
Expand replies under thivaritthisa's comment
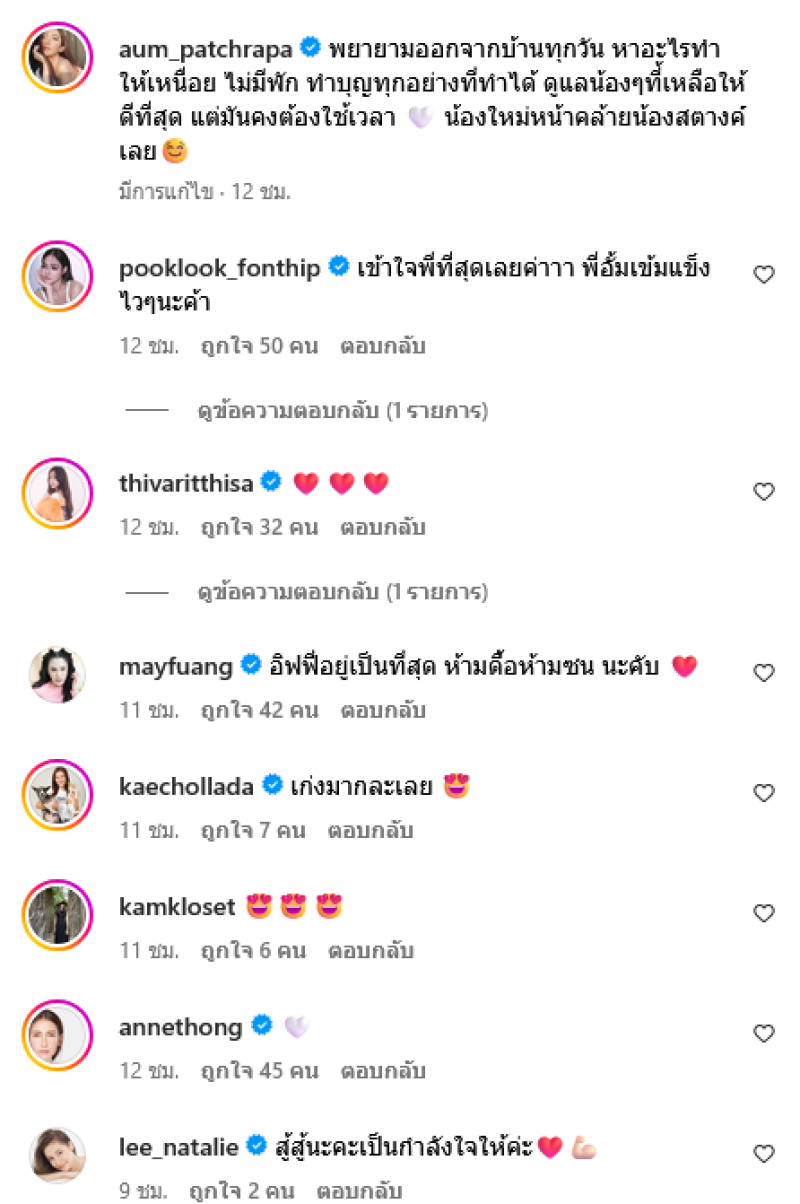click(x=342, y=593)
